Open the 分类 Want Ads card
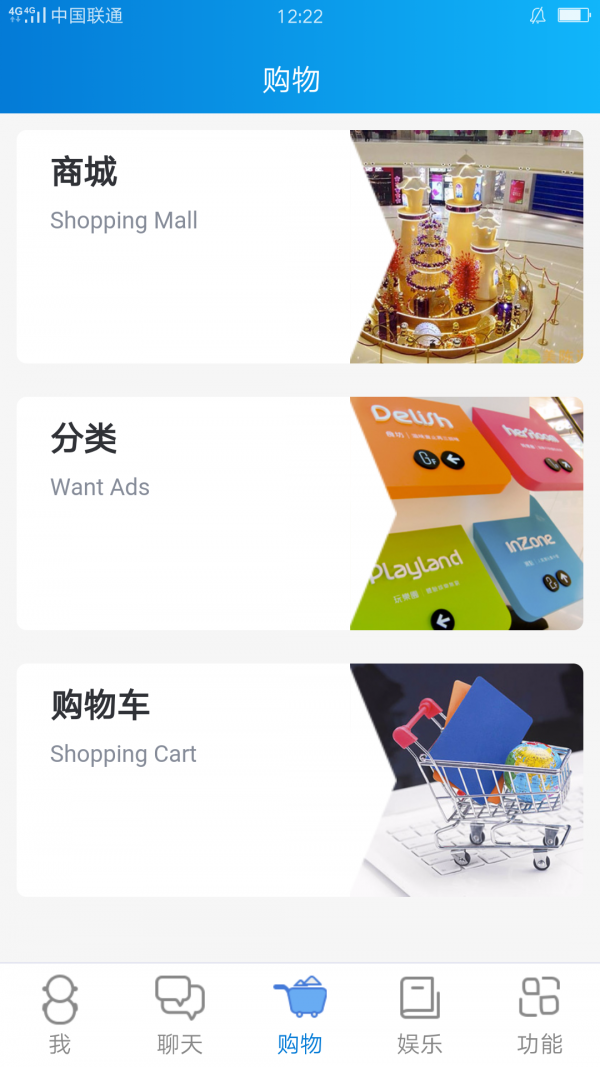600x1067 pixels. 300,513
